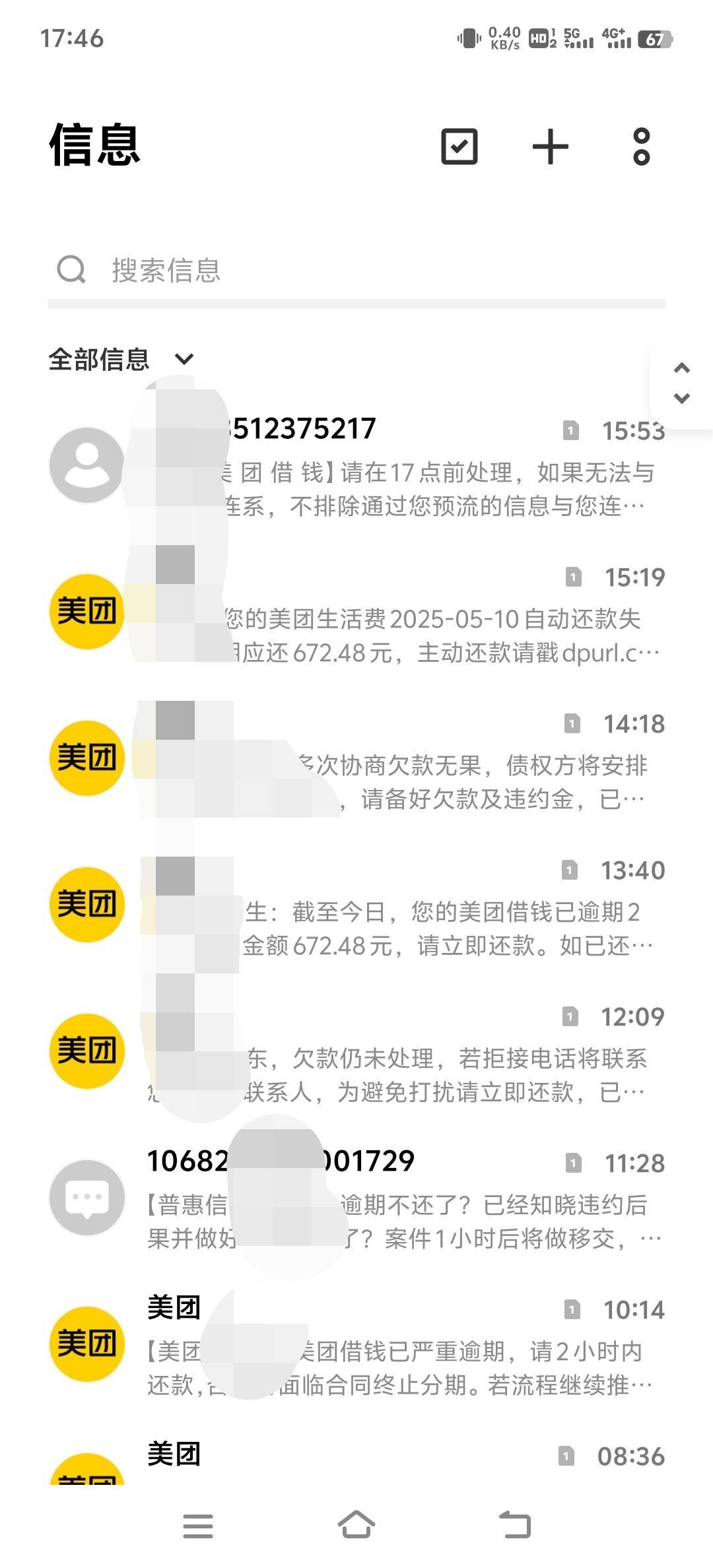Open the 普惠 message from 11:28
The width and height of the screenshot is (713, 1568).
click(x=356, y=1198)
